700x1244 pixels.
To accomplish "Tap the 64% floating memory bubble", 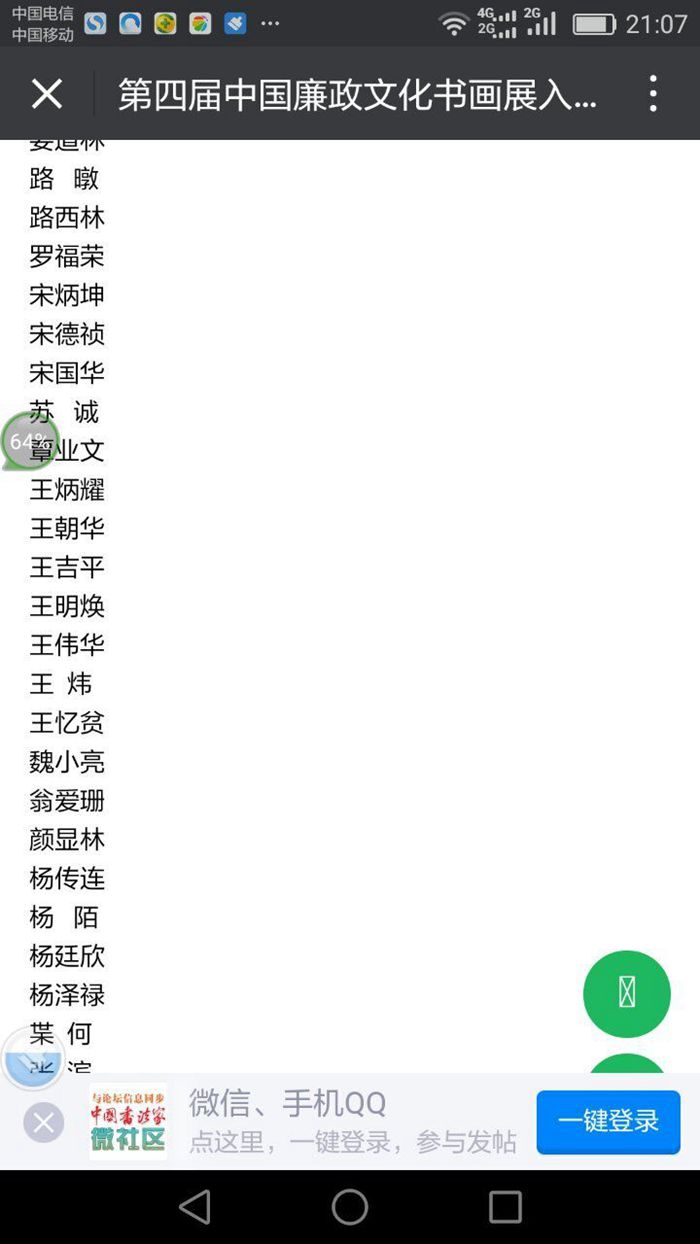I will pyautogui.click(x=28, y=441).
